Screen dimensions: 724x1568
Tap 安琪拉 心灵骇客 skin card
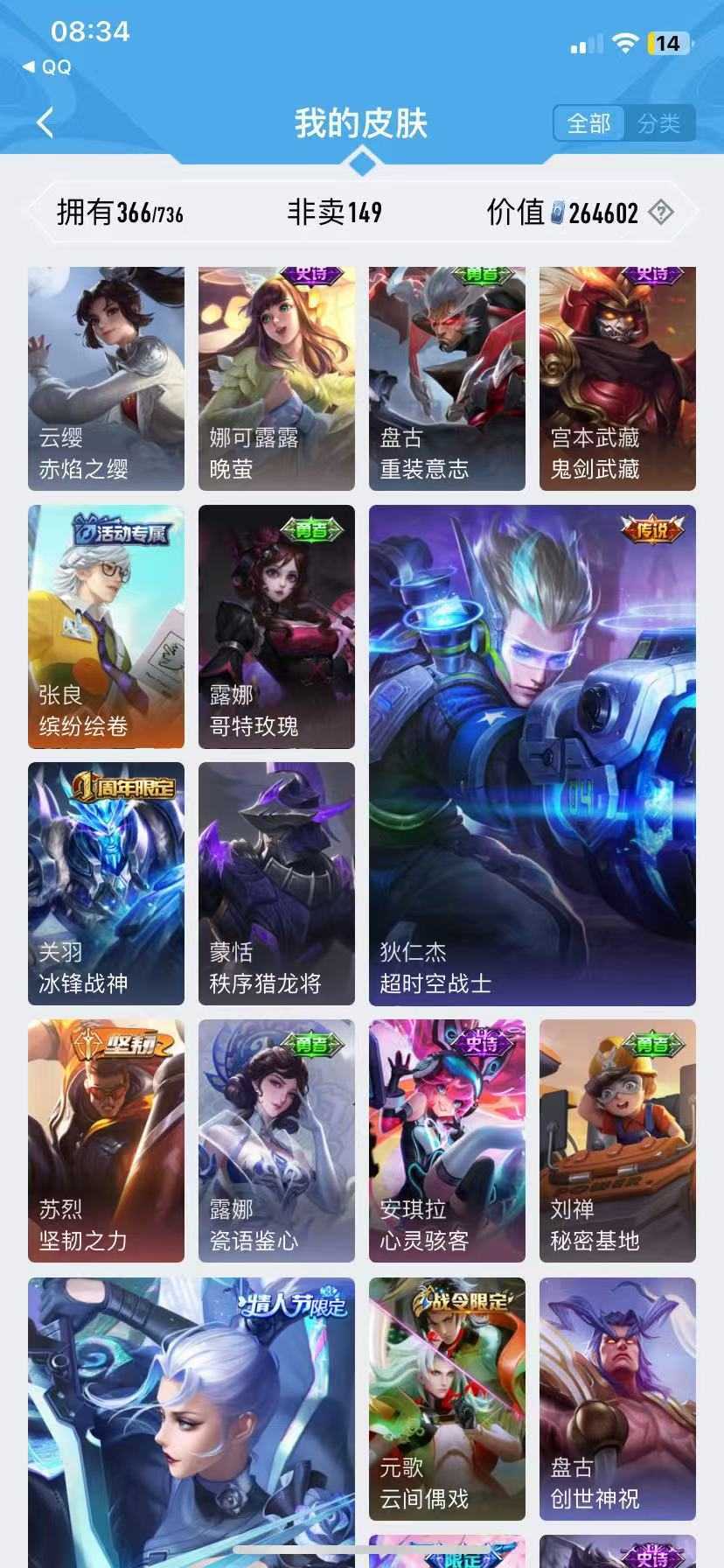click(x=447, y=1140)
